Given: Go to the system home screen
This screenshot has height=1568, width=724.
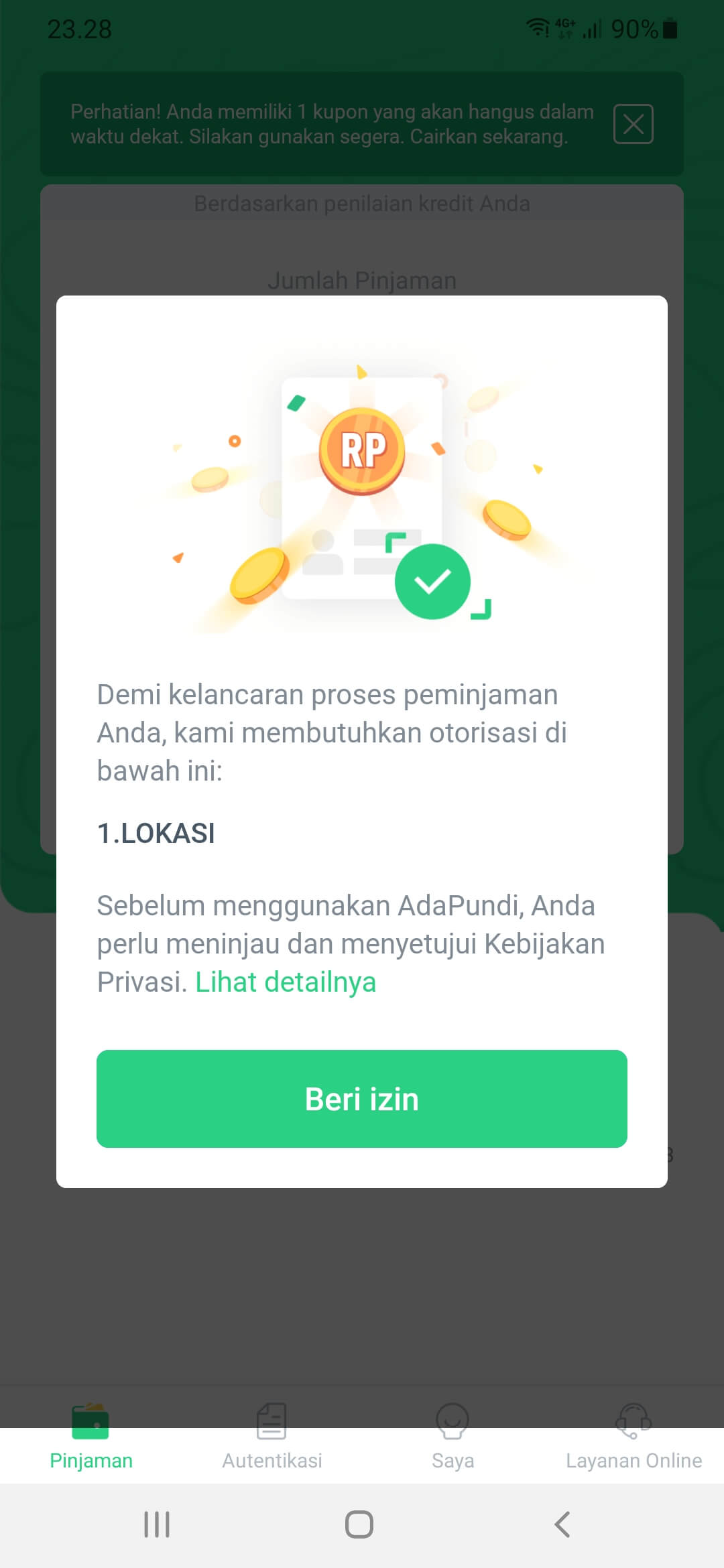Looking at the screenshot, I should point(359,1524).
